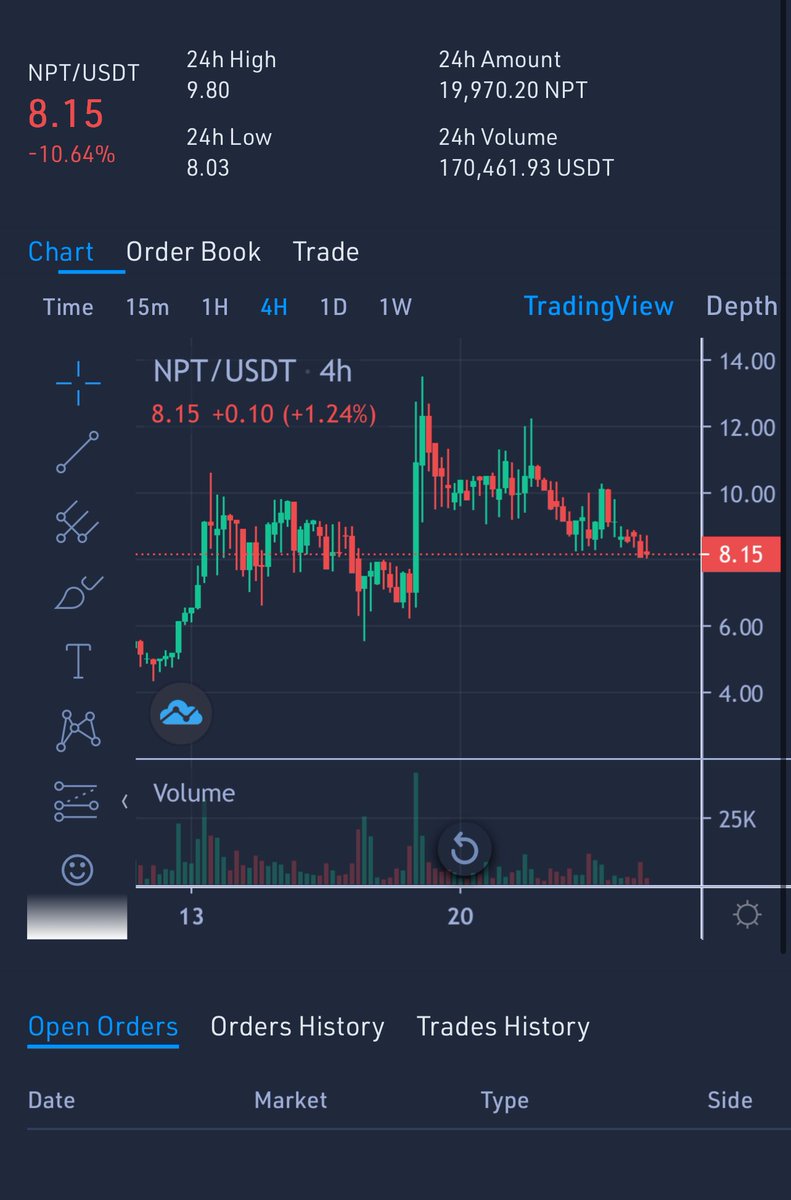
Task: Change chart interval to 1D
Action: click(x=333, y=307)
